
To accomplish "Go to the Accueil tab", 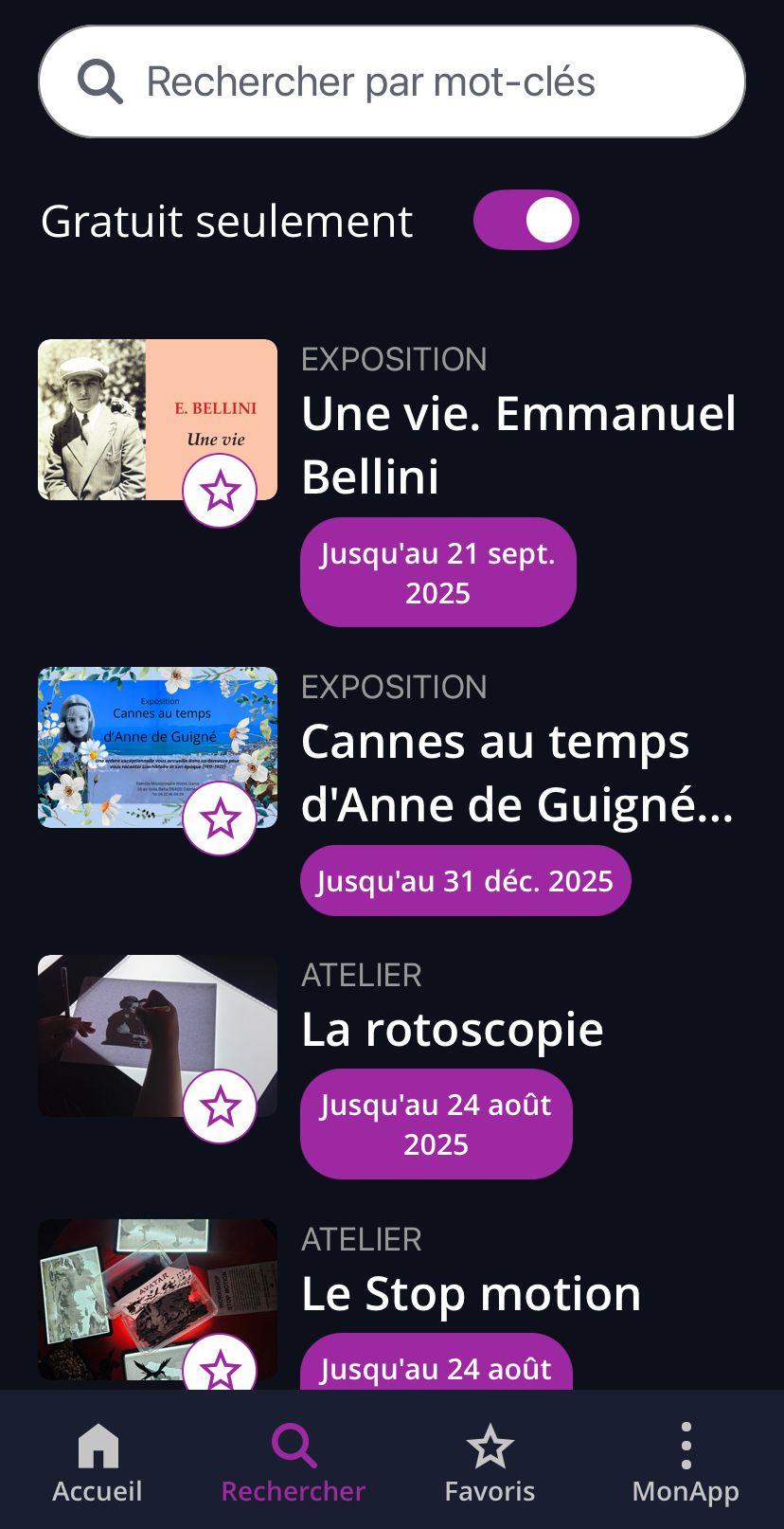I will 98,1463.
